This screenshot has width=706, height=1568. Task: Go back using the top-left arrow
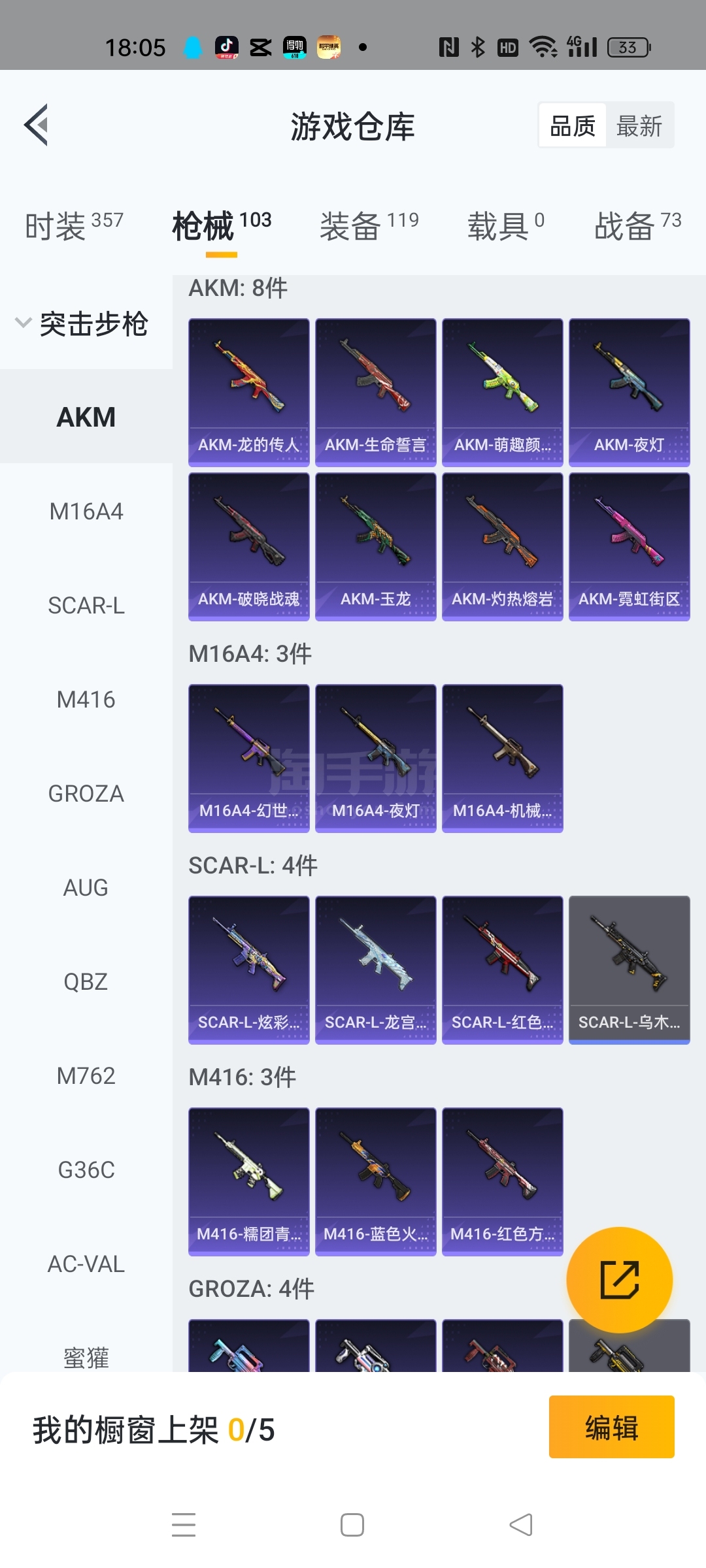point(37,125)
